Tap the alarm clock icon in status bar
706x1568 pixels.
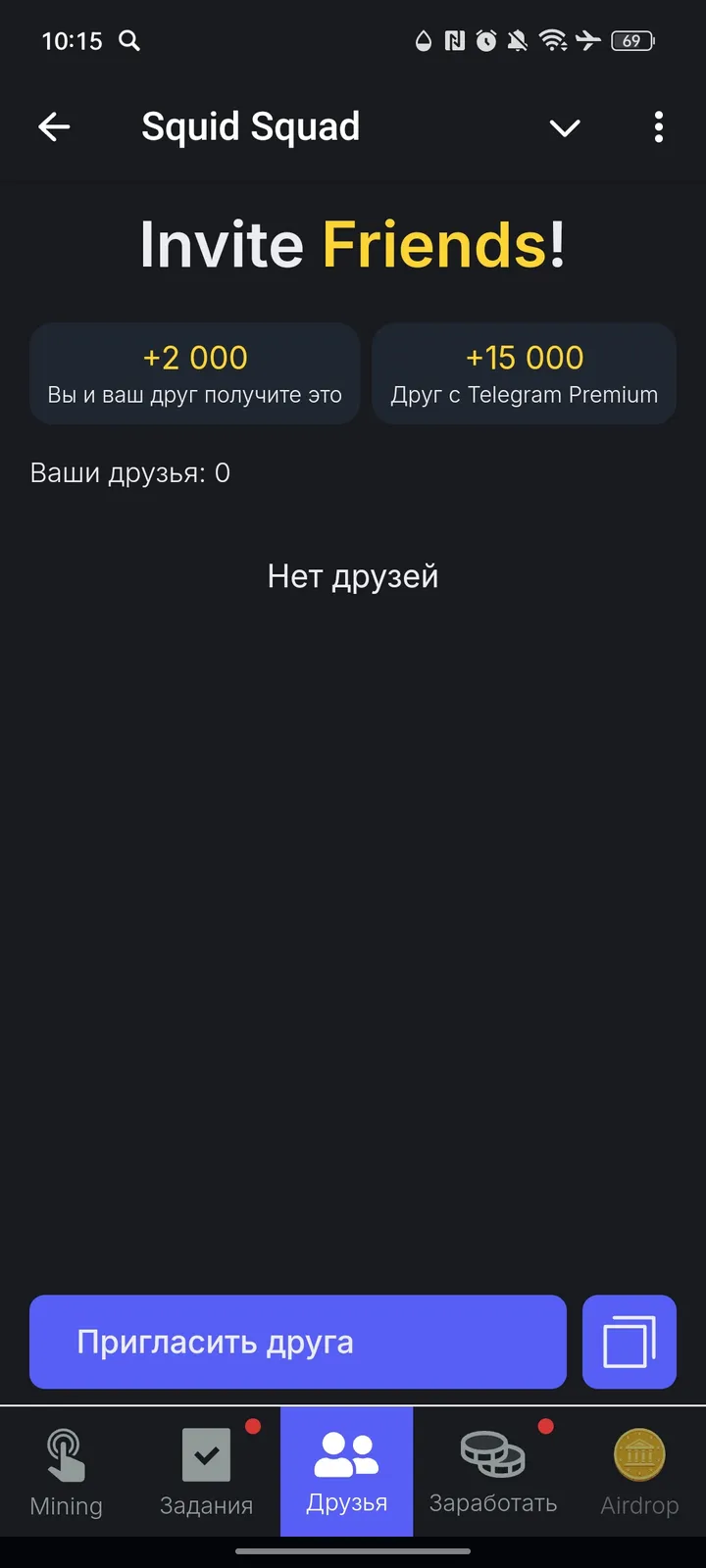click(x=486, y=41)
